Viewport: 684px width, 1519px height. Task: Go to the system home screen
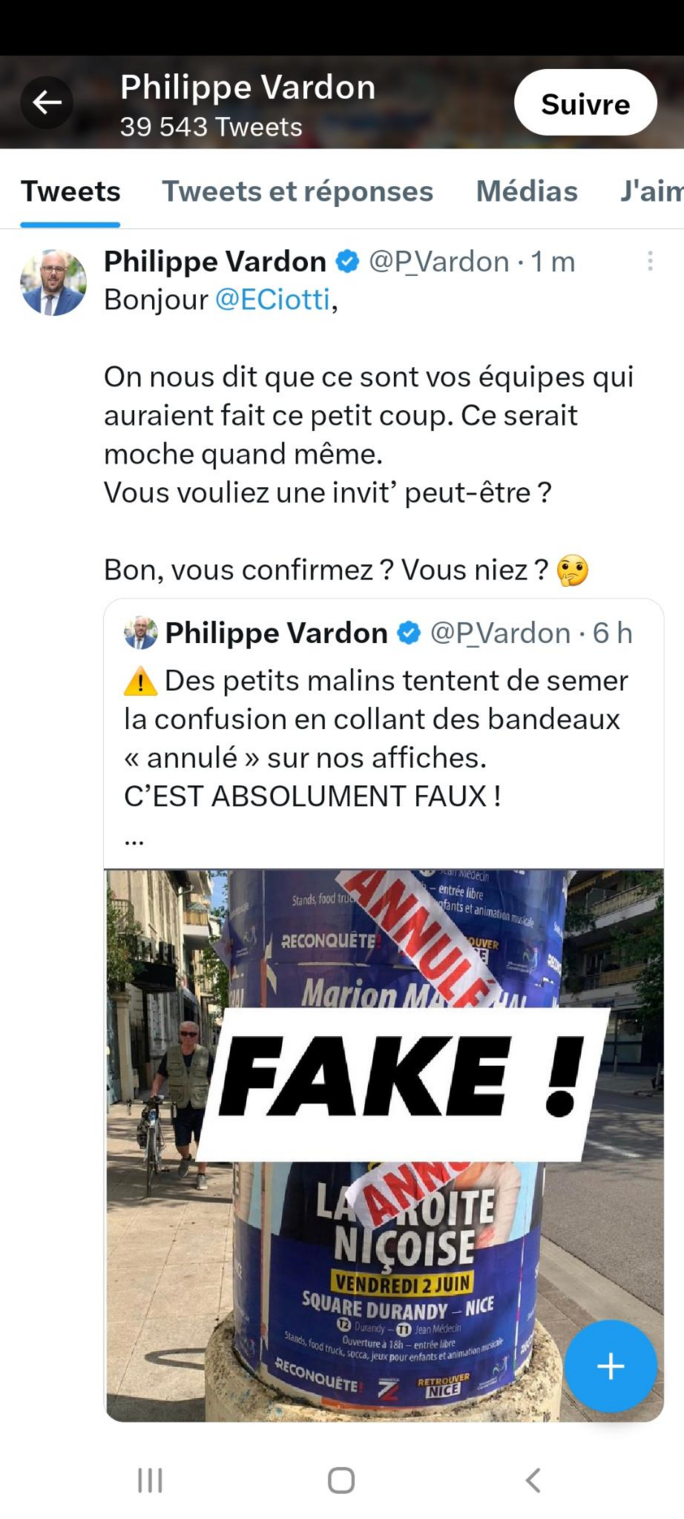341,1480
